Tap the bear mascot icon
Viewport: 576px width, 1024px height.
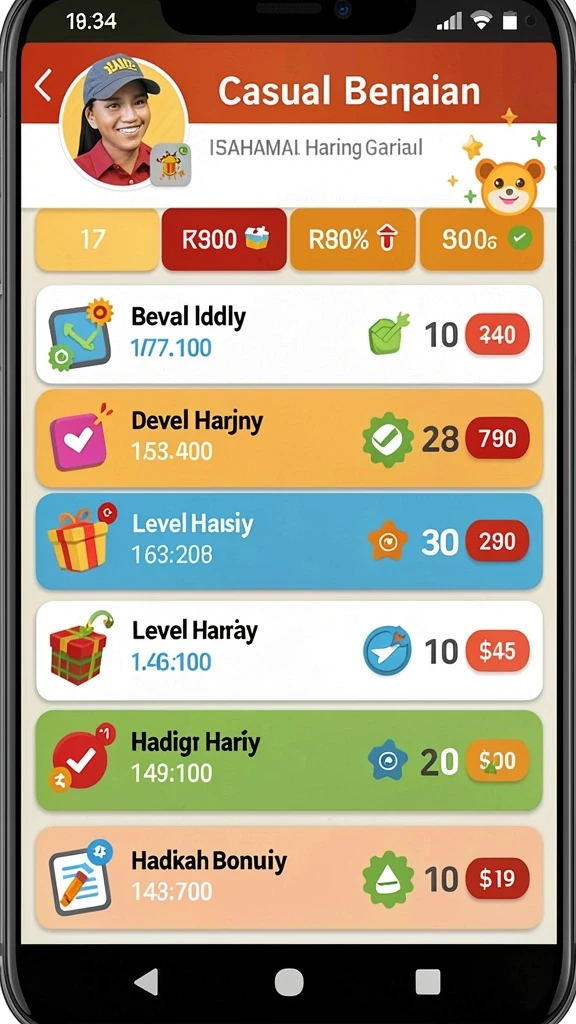coord(509,186)
